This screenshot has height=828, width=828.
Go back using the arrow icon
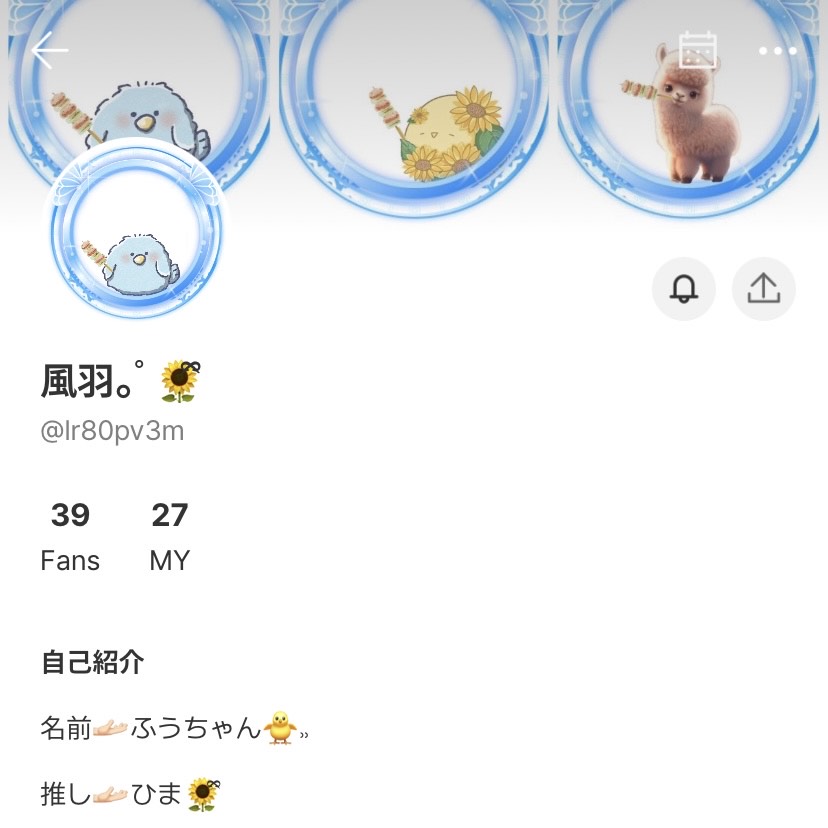(49, 50)
